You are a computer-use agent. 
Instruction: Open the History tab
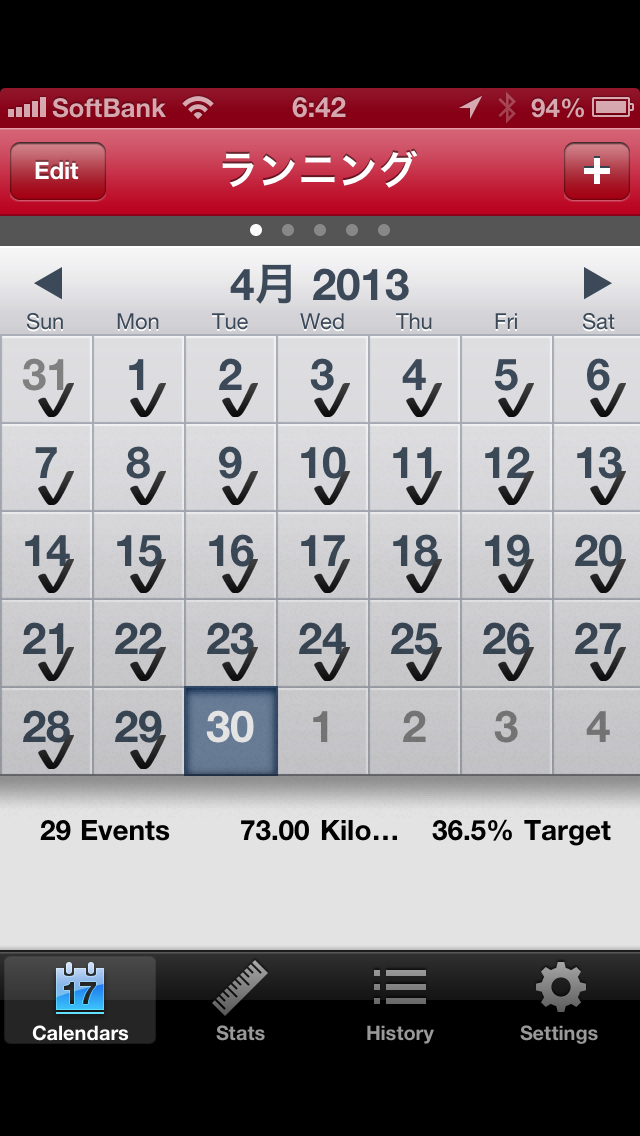point(399,1001)
